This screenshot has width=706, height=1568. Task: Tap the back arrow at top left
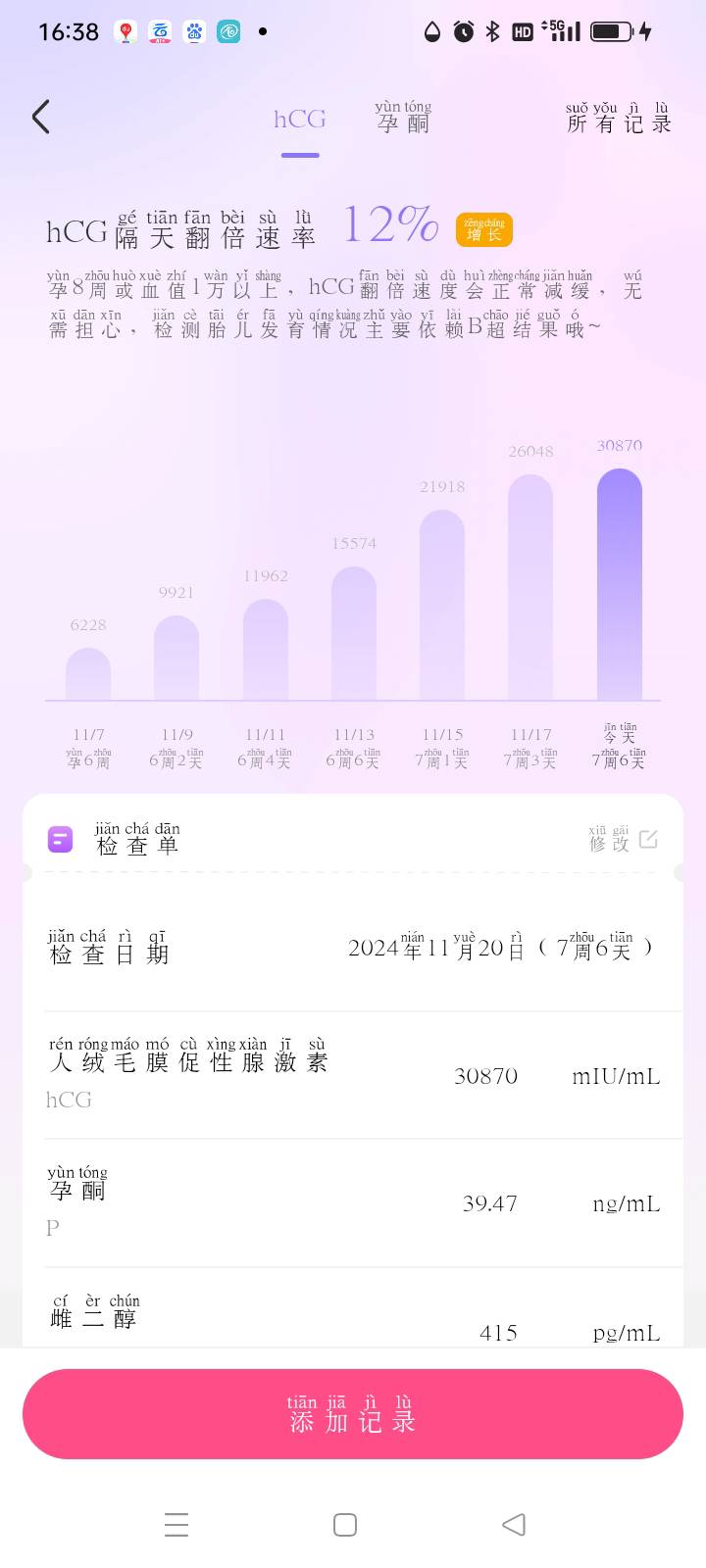tap(40, 116)
